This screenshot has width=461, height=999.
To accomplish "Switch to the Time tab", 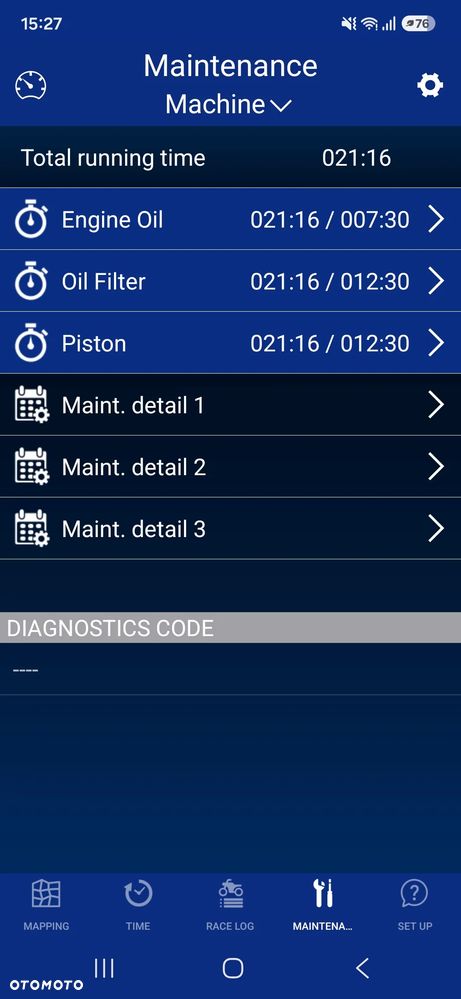I will tap(138, 904).
